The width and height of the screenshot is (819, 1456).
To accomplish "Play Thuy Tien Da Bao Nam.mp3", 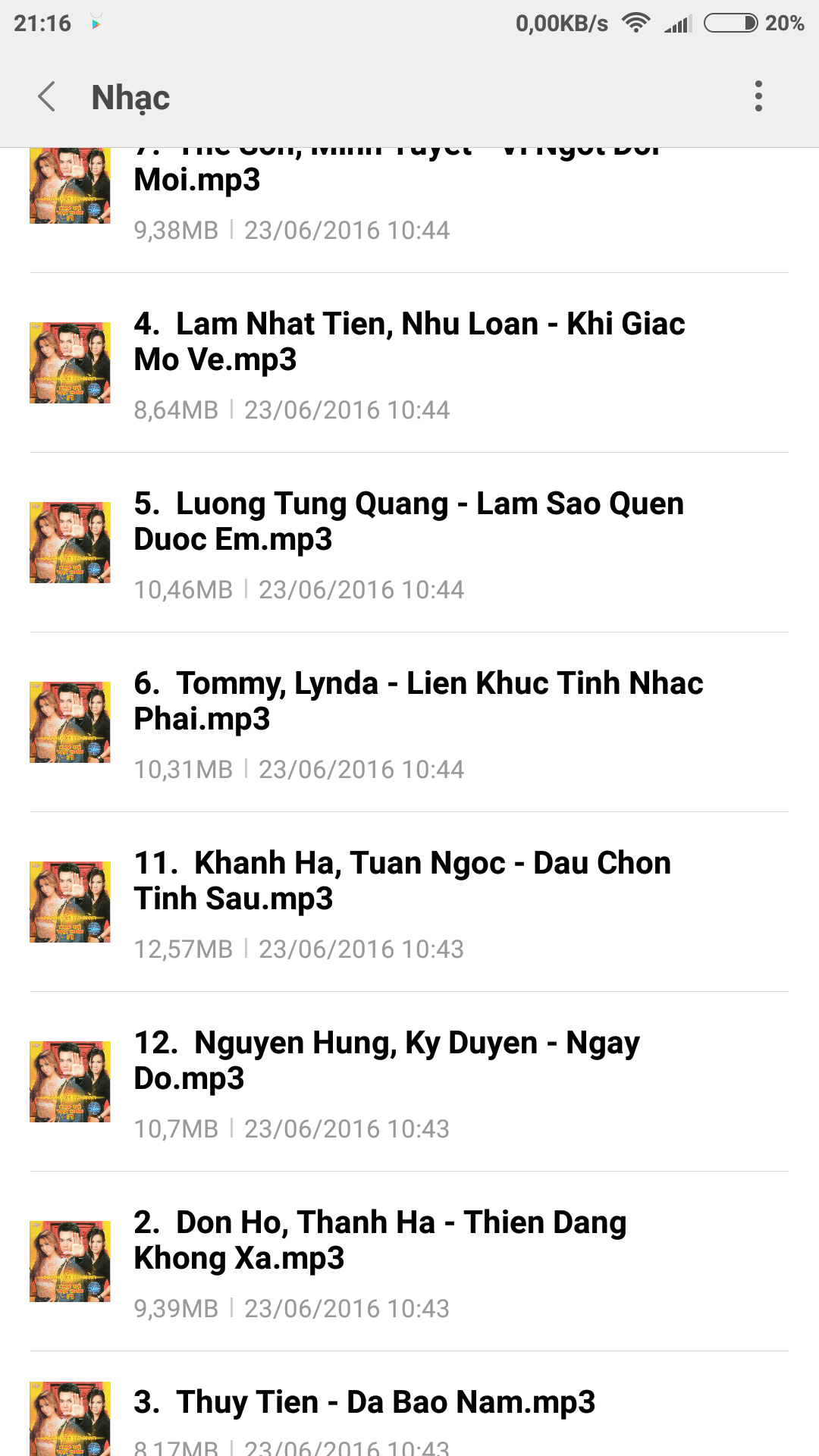I will coord(409,1404).
